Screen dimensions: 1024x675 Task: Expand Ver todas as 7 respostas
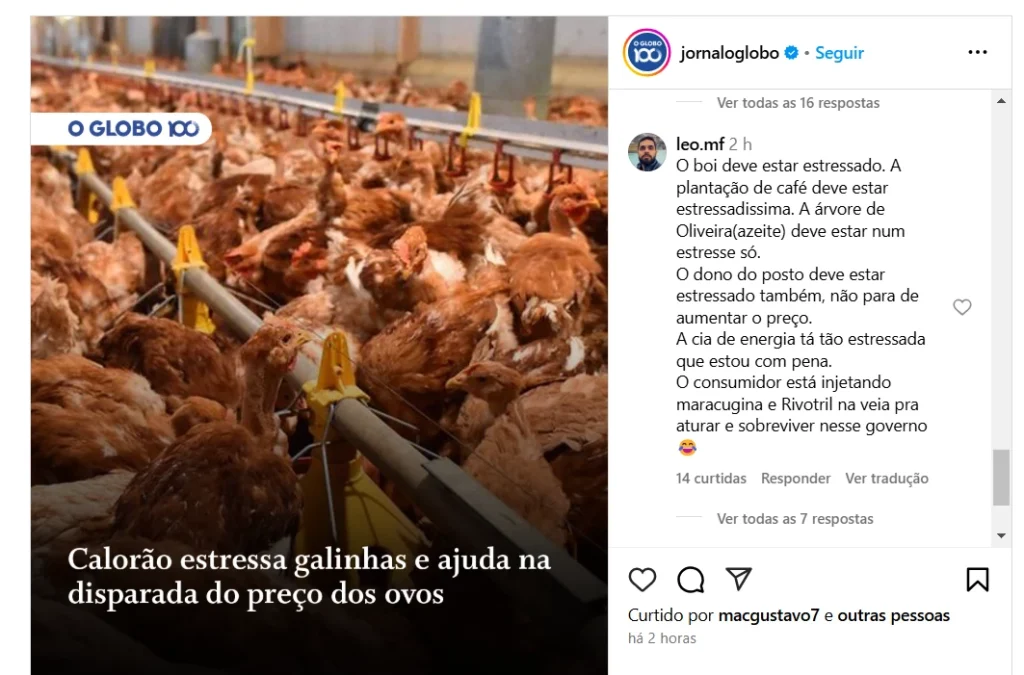(x=795, y=518)
